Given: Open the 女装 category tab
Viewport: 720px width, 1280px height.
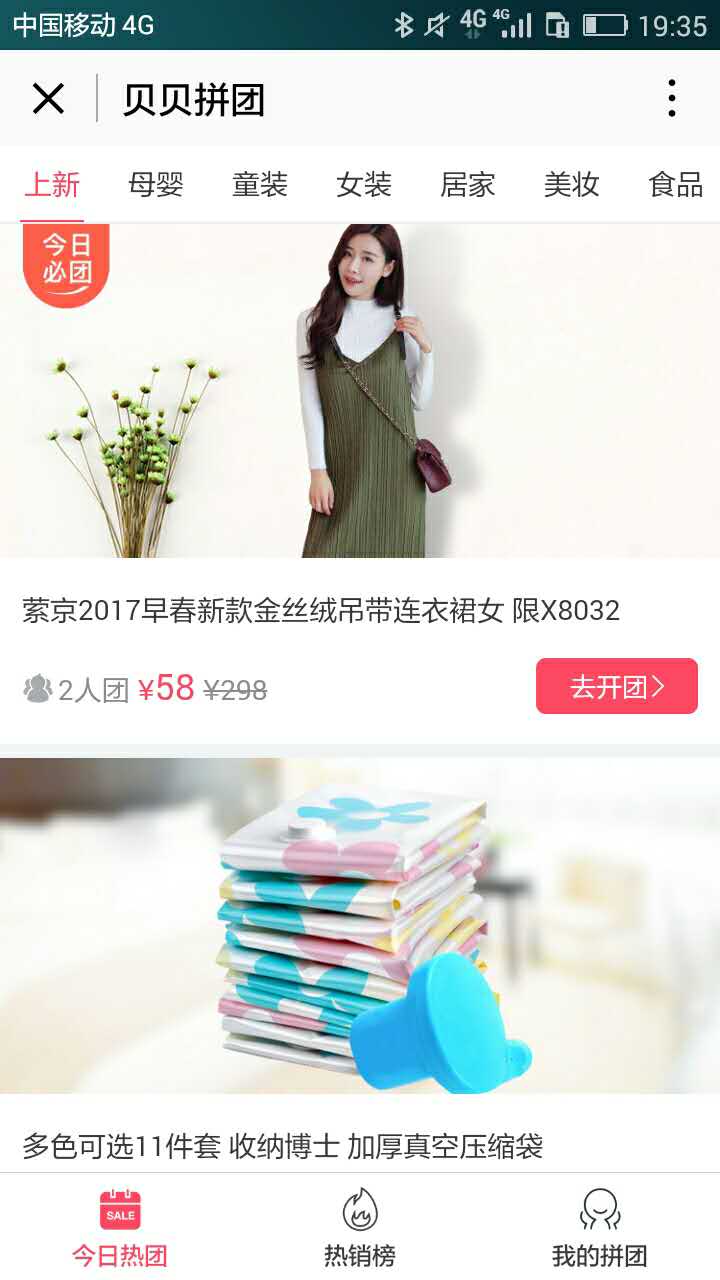Looking at the screenshot, I should (364, 185).
